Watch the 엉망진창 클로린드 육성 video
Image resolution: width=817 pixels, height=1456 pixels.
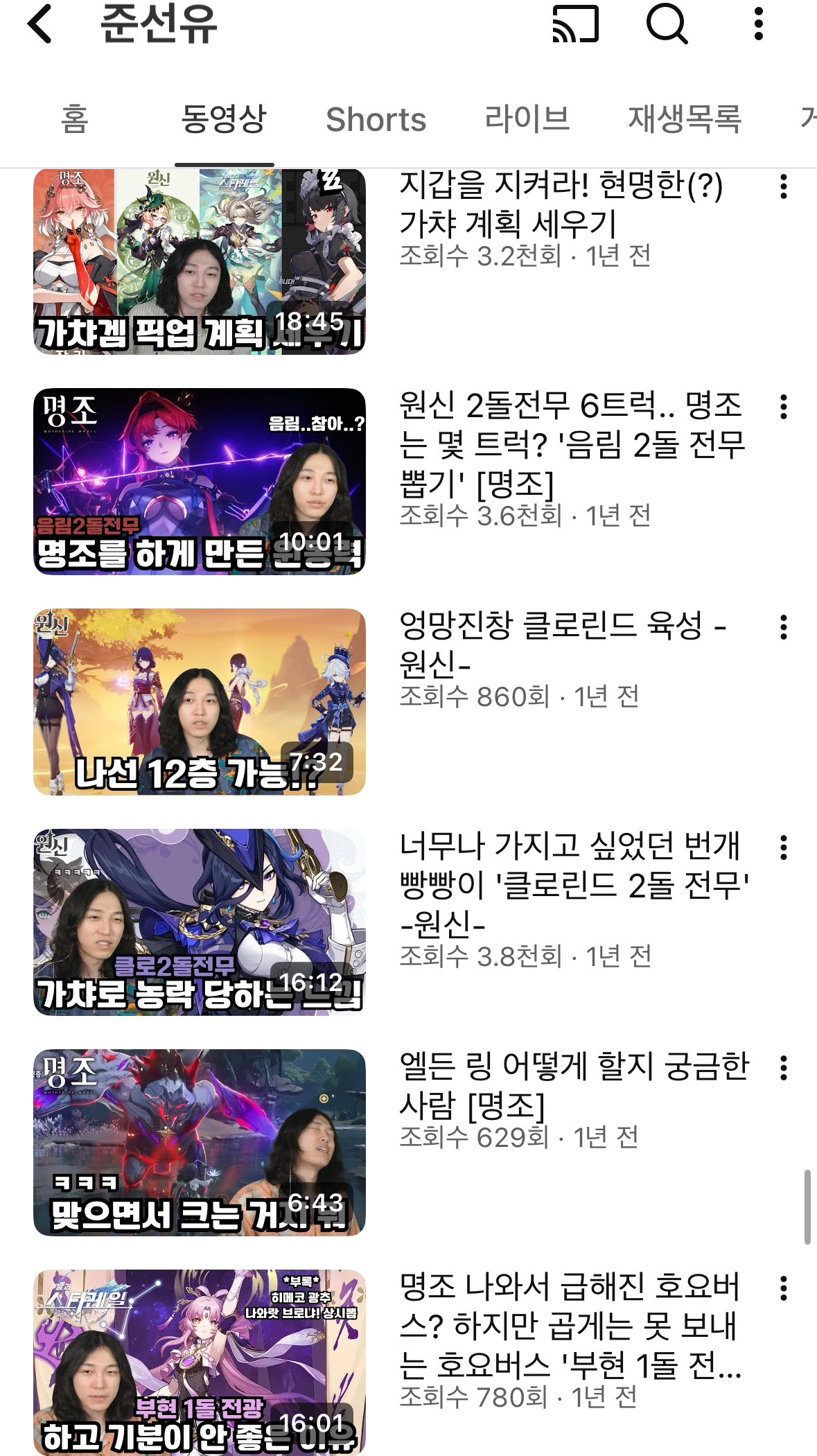(x=200, y=701)
